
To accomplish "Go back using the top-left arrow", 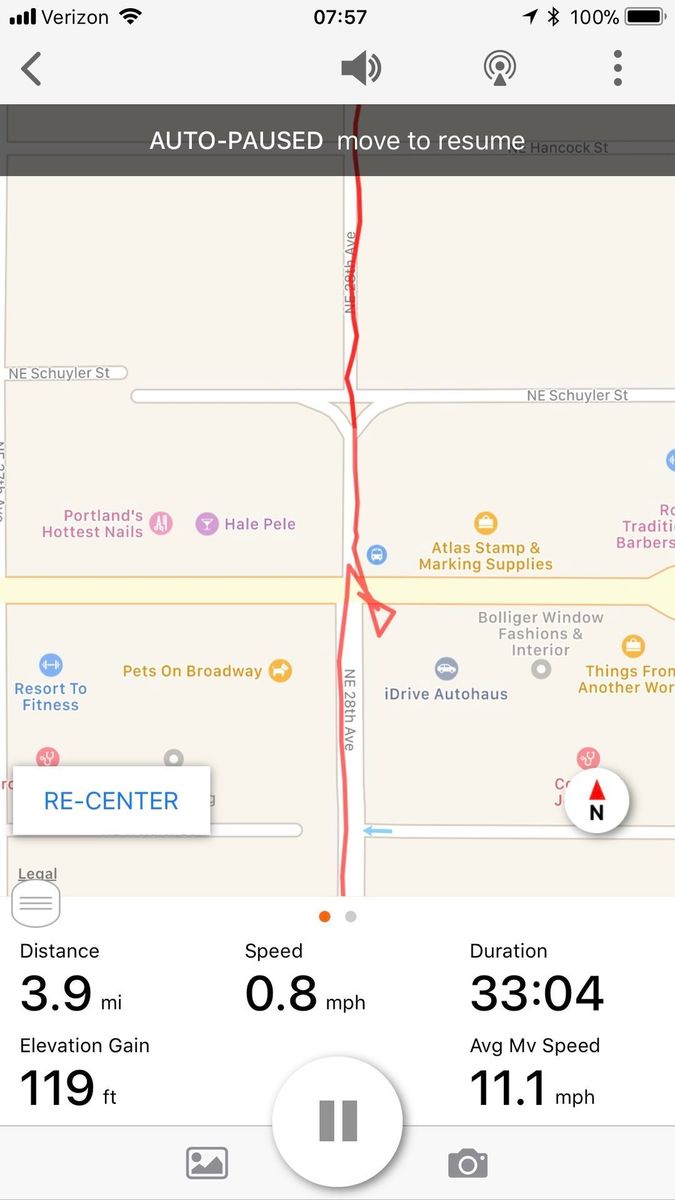I will (x=32, y=69).
